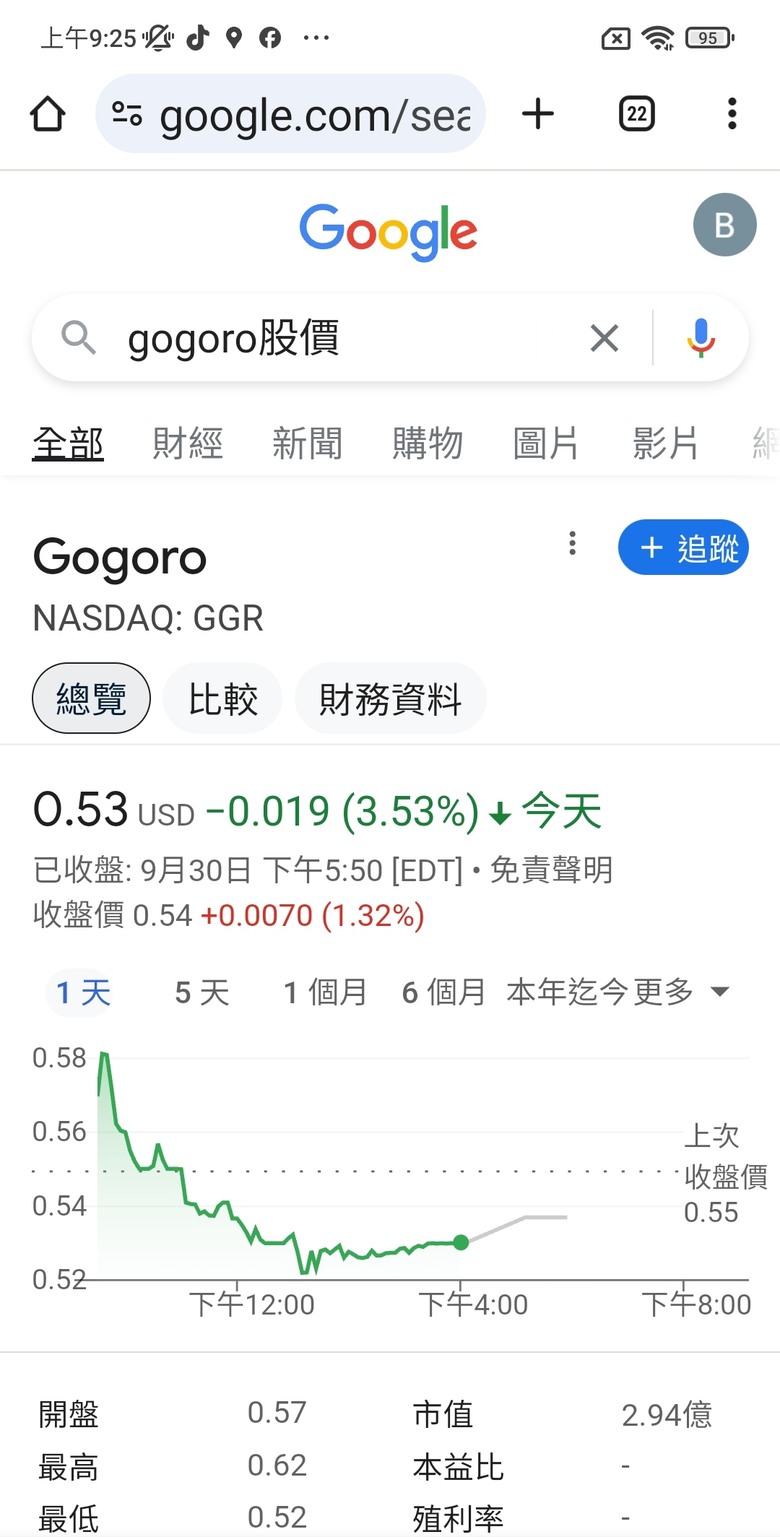Switch to the 財經 results tab
Screen dimensions: 780x1537
188,443
